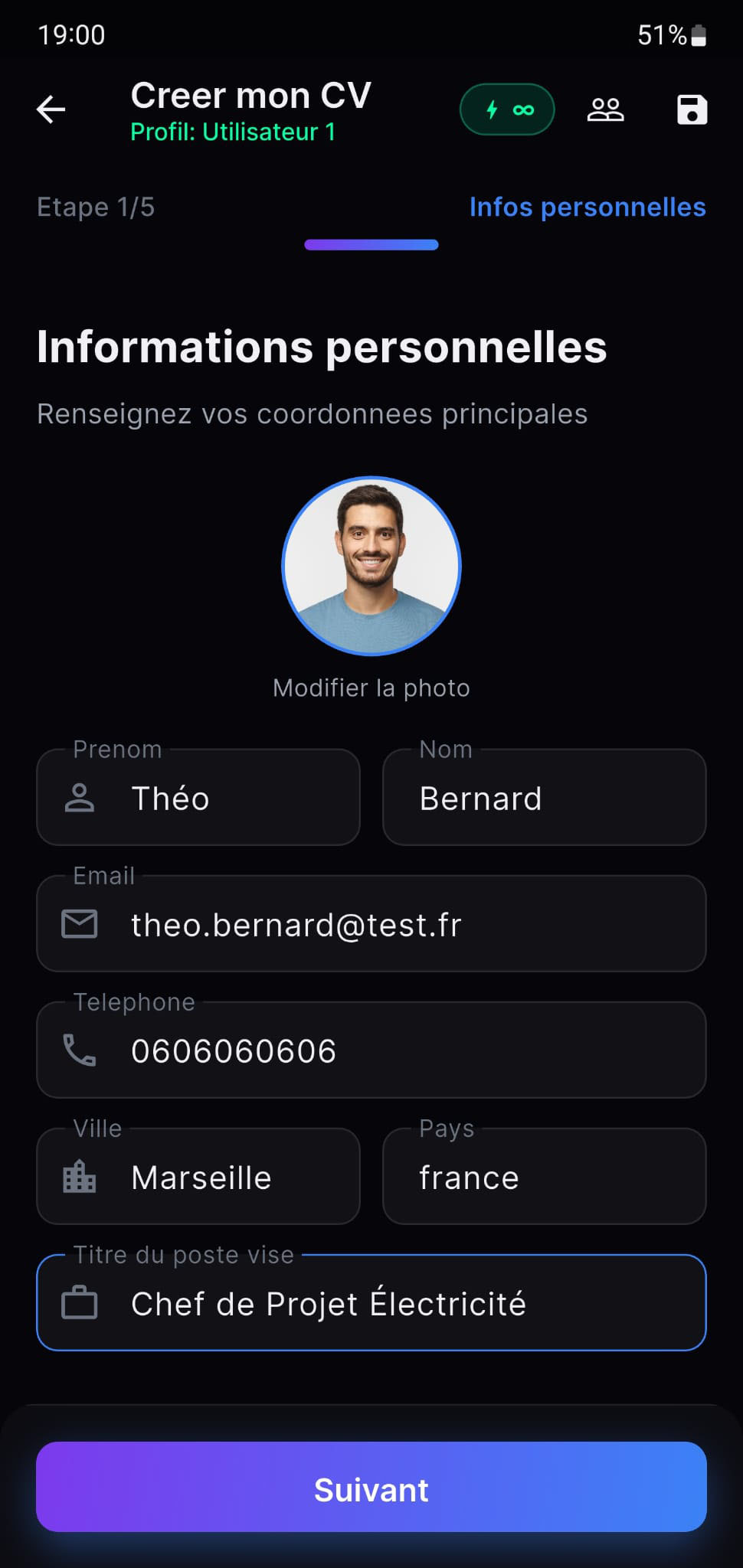This screenshot has width=743, height=1568.
Task: Click the back arrow to leave CV creation
Action: (x=51, y=109)
